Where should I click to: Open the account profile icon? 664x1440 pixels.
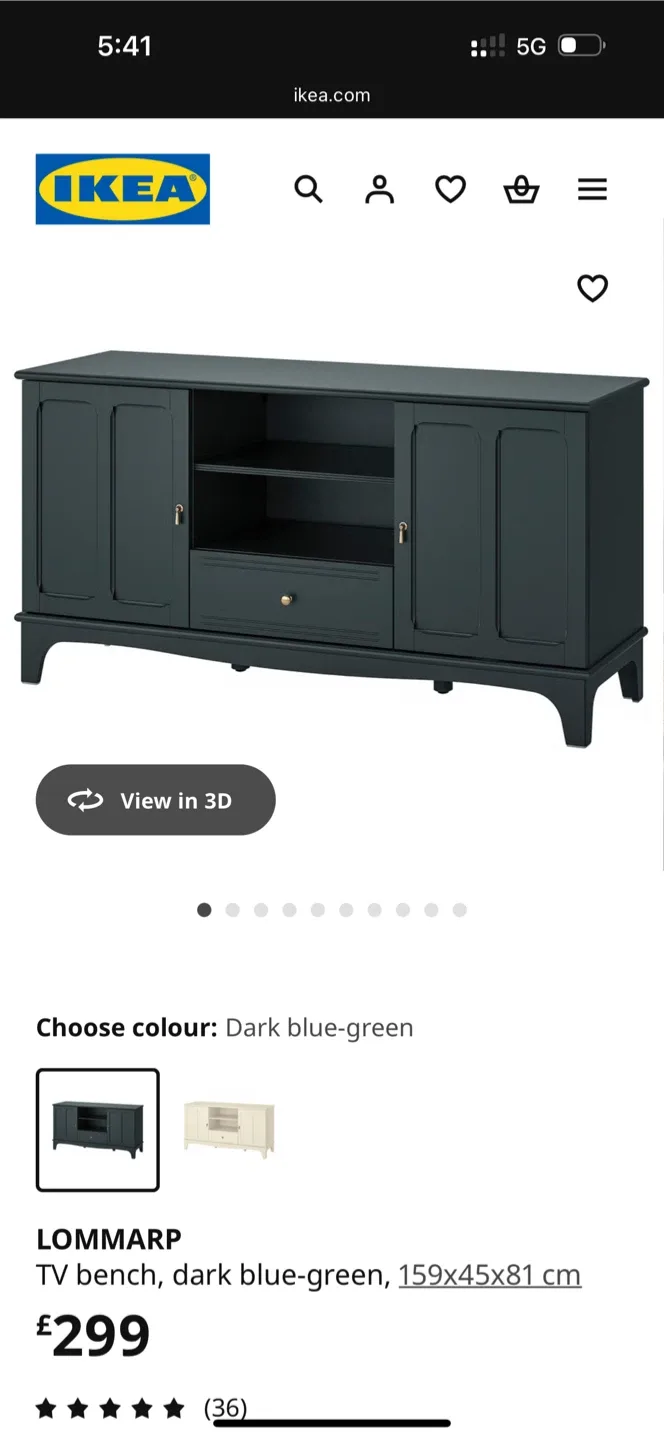tap(380, 189)
